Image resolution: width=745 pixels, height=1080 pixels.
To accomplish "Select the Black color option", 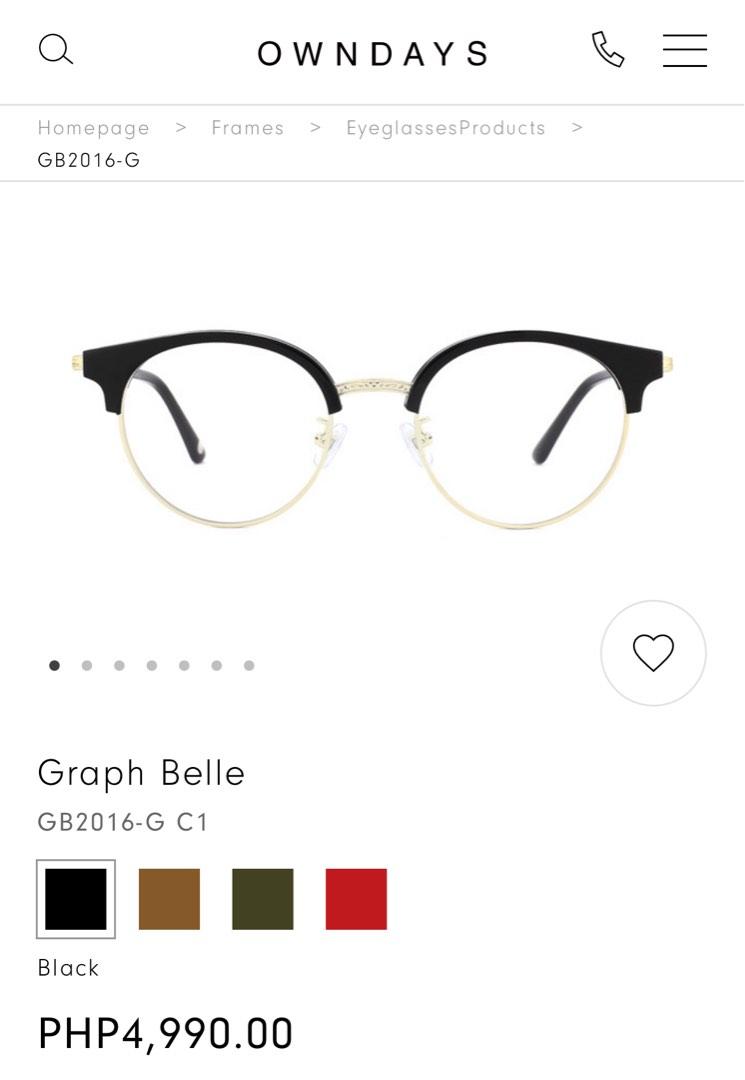I will (75, 898).
